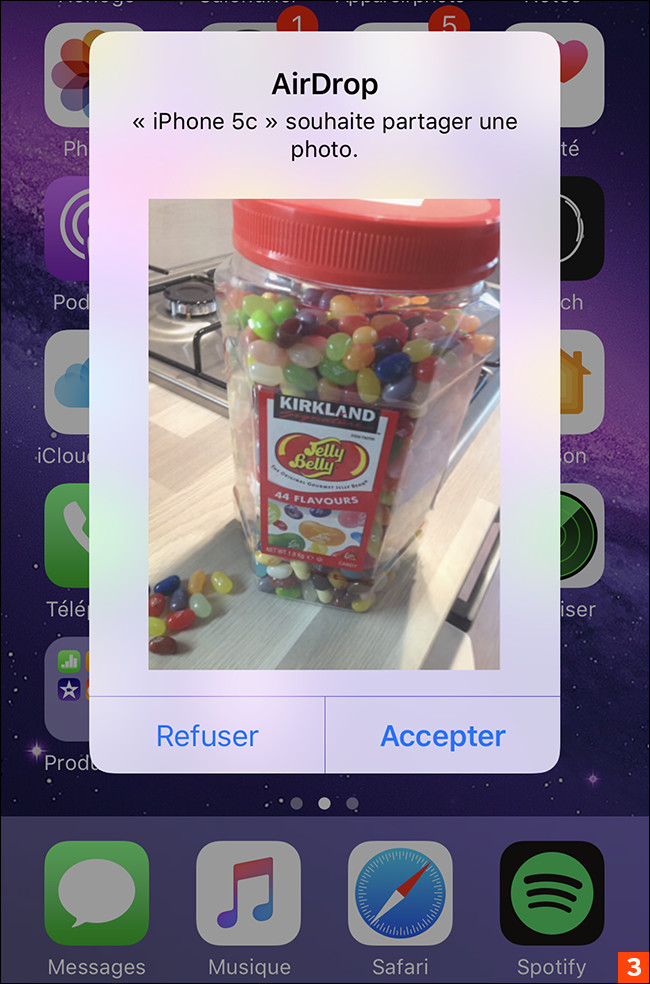The image size is (650, 984).
Task: Accept the AirDrop photo with Accepter
Action: coord(443,736)
